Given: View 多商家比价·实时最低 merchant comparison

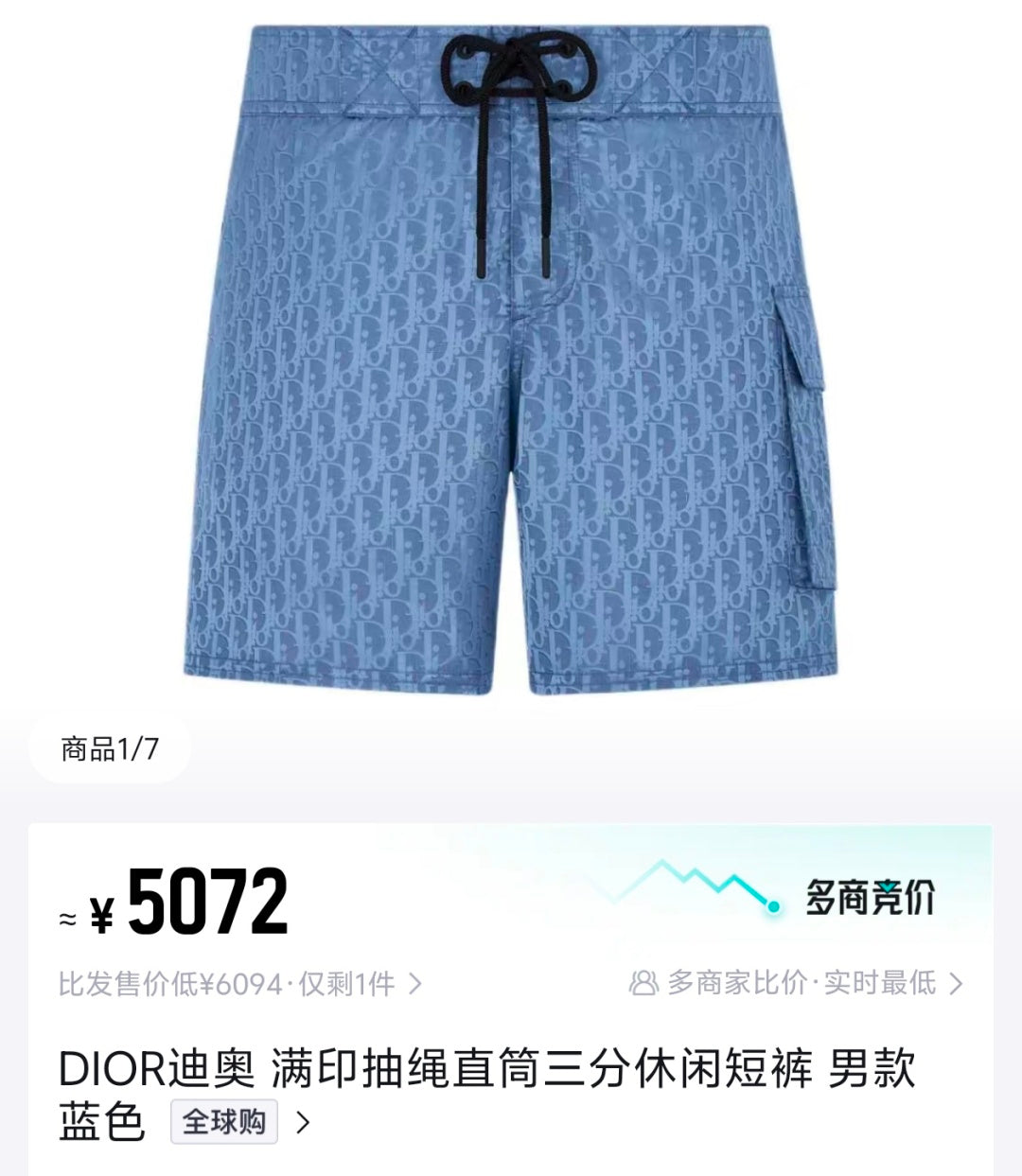Looking at the screenshot, I should pyautogui.click(x=798, y=983).
